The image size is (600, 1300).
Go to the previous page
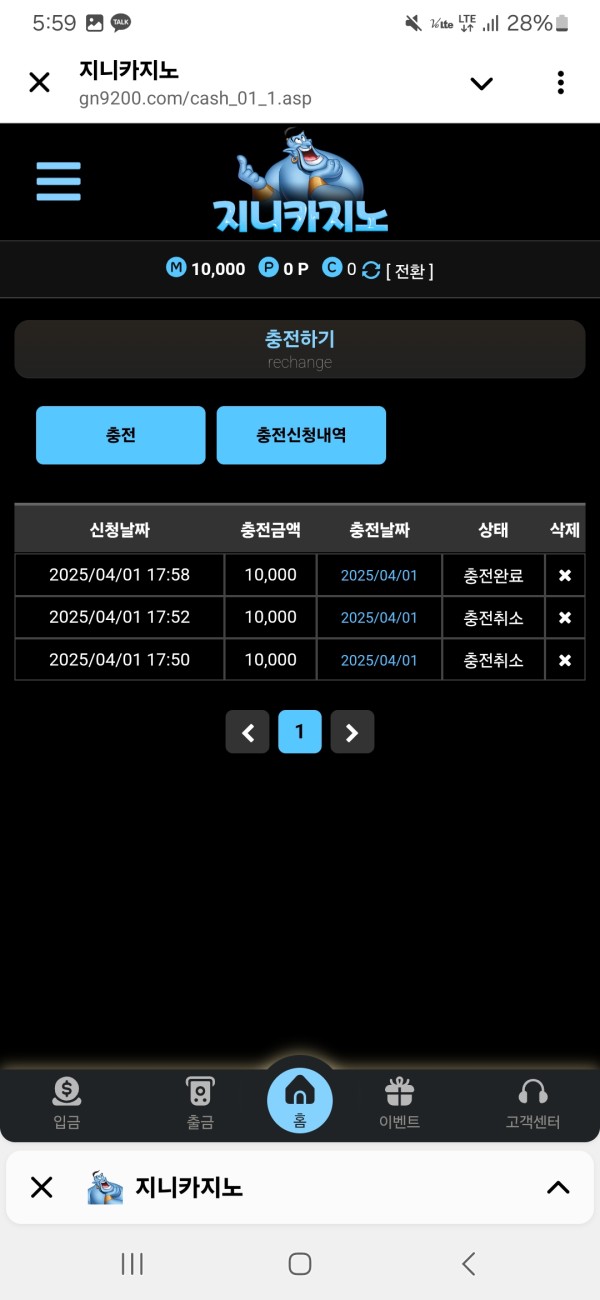tap(248, 732)
